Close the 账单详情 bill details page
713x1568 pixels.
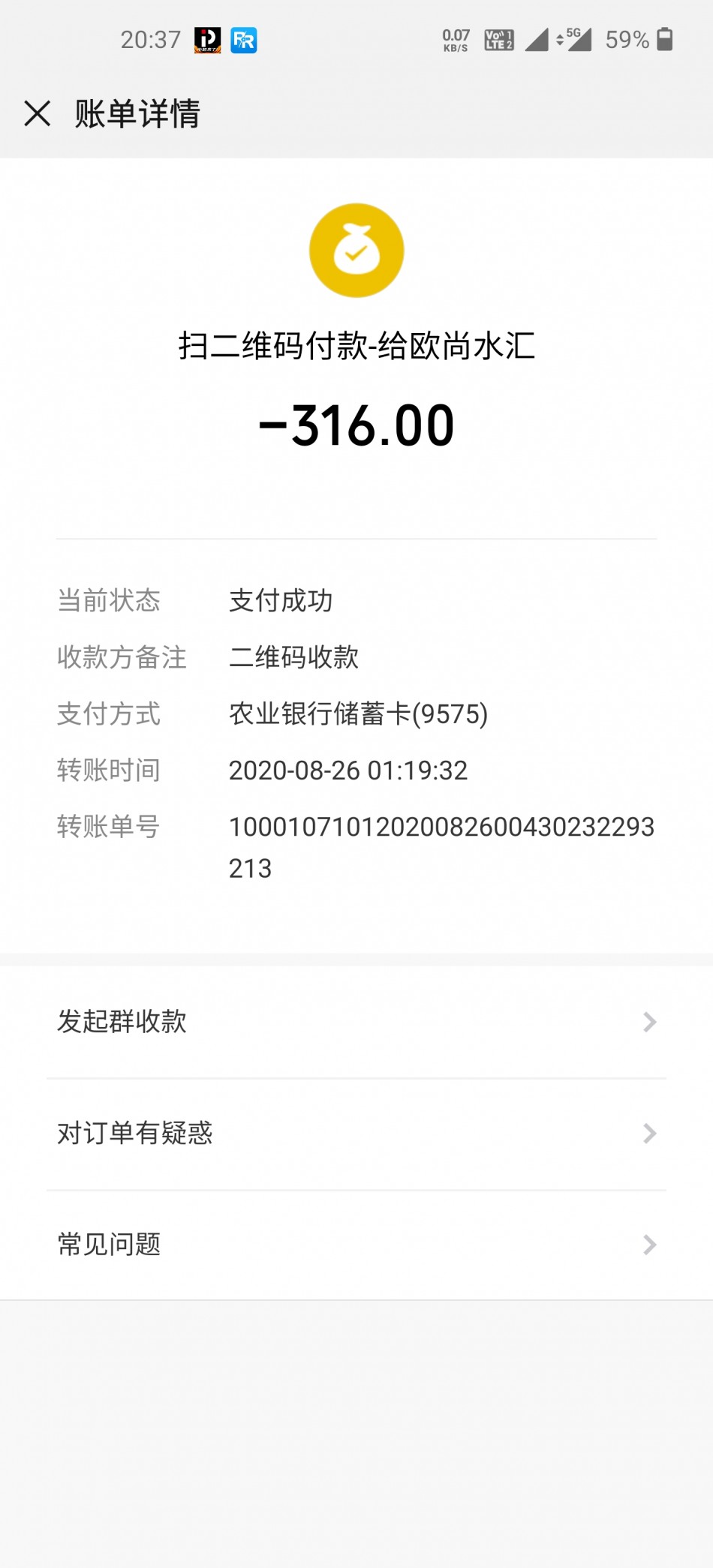[x=38, y=114]
